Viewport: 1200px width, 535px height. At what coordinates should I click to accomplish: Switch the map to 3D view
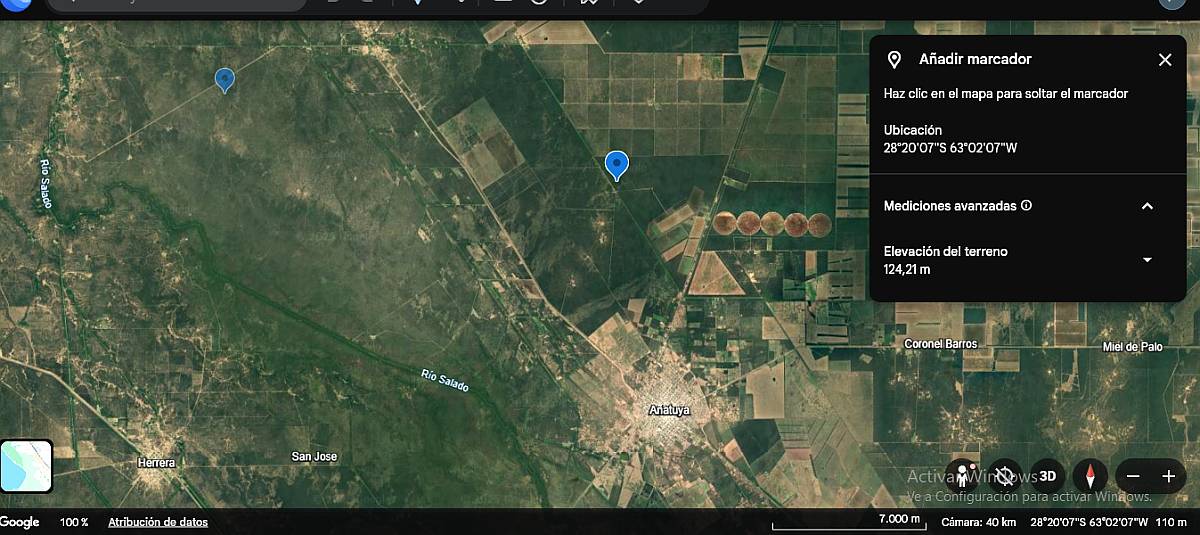(x=1047, y=476)
